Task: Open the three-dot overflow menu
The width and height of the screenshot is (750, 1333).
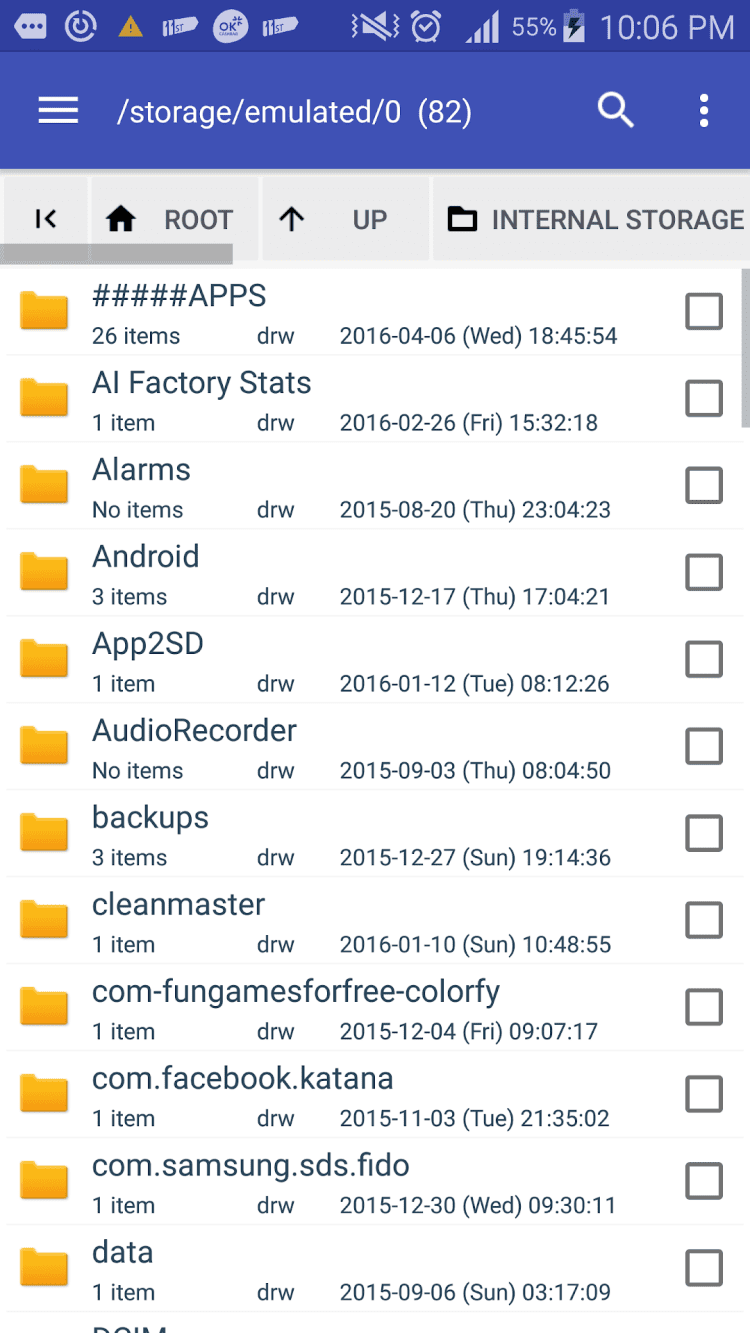Action: (704, 111)
